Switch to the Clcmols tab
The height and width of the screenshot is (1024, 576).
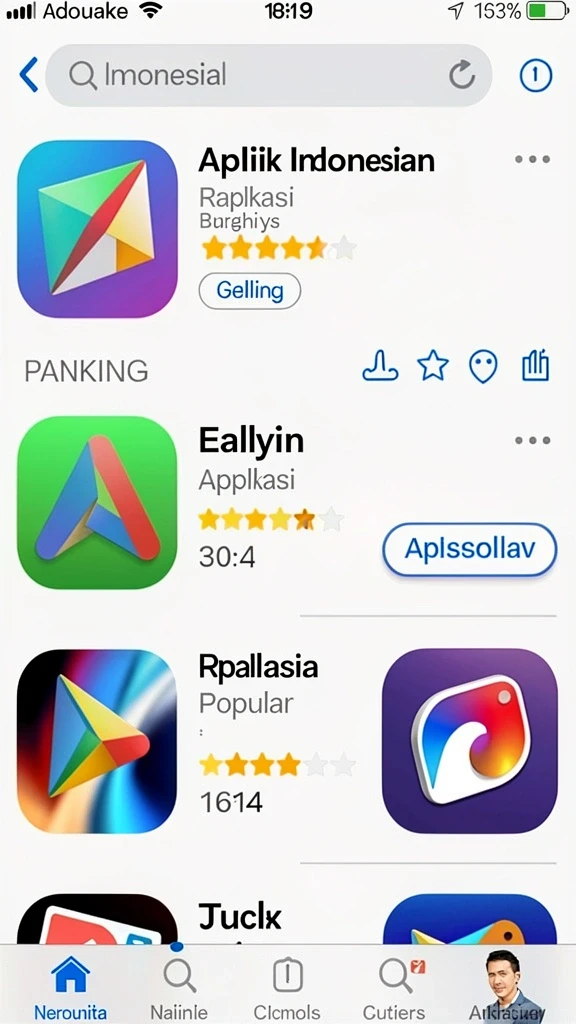click(287, 986)
